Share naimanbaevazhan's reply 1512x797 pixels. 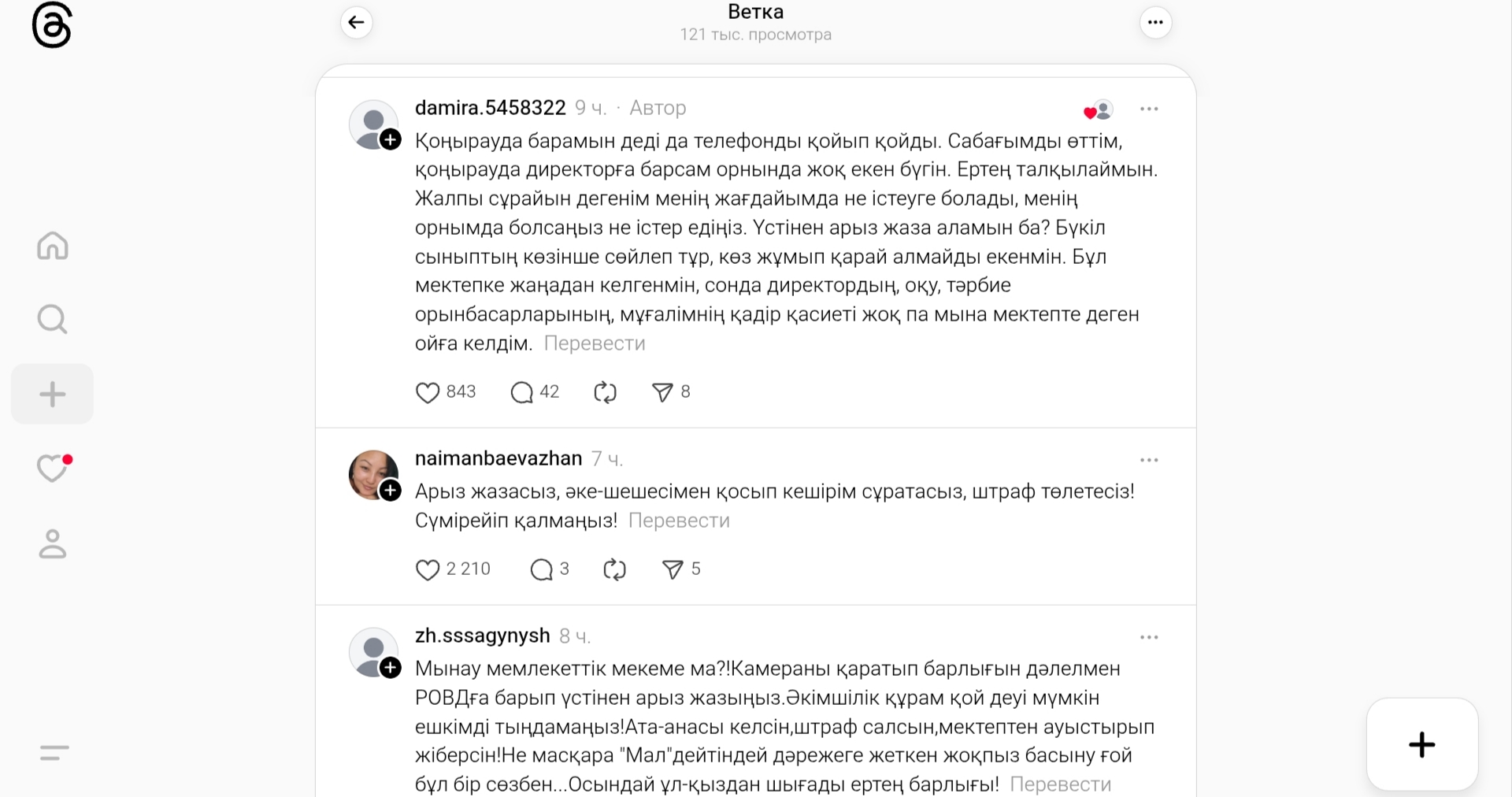pyautogui.click(x=673, y=569)
